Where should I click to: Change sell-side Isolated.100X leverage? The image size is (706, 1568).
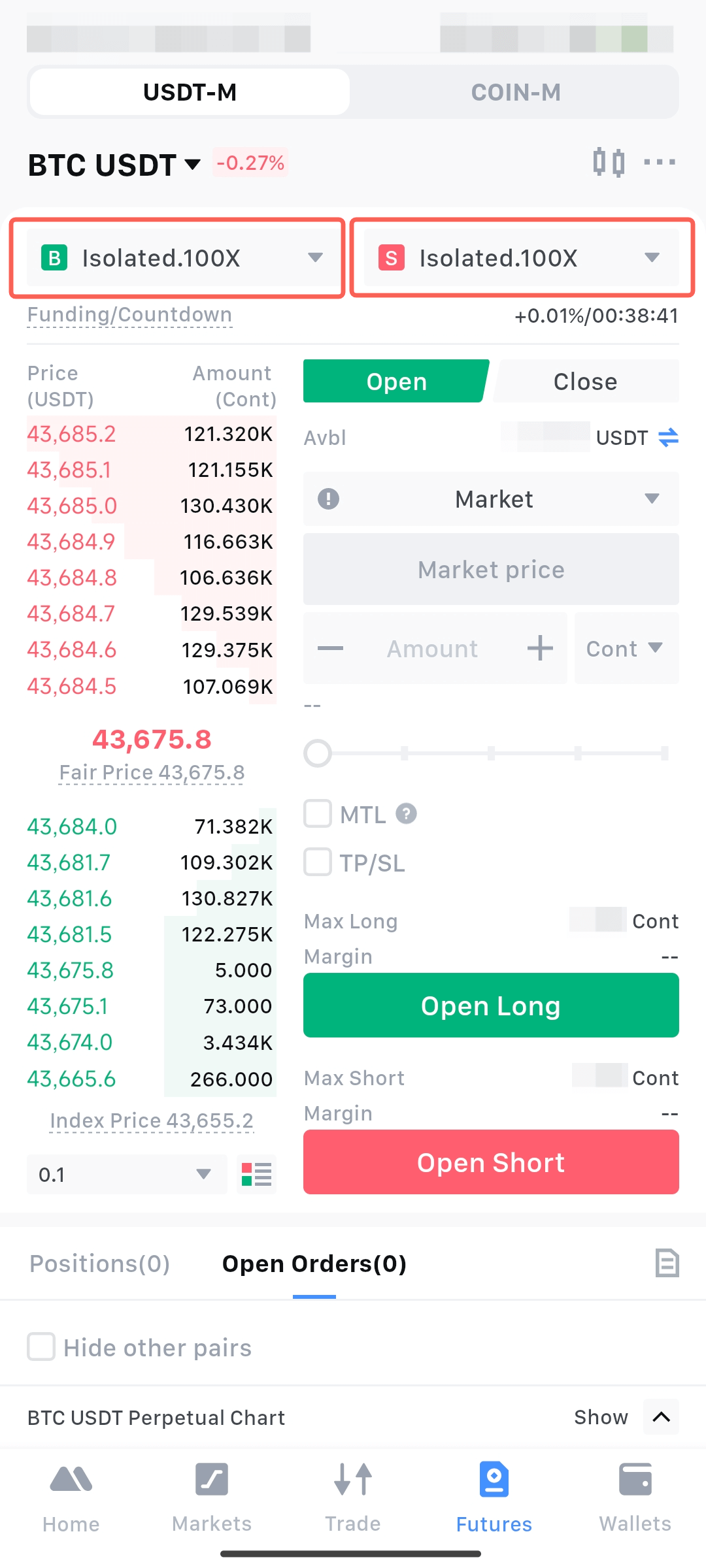(521, 258)
